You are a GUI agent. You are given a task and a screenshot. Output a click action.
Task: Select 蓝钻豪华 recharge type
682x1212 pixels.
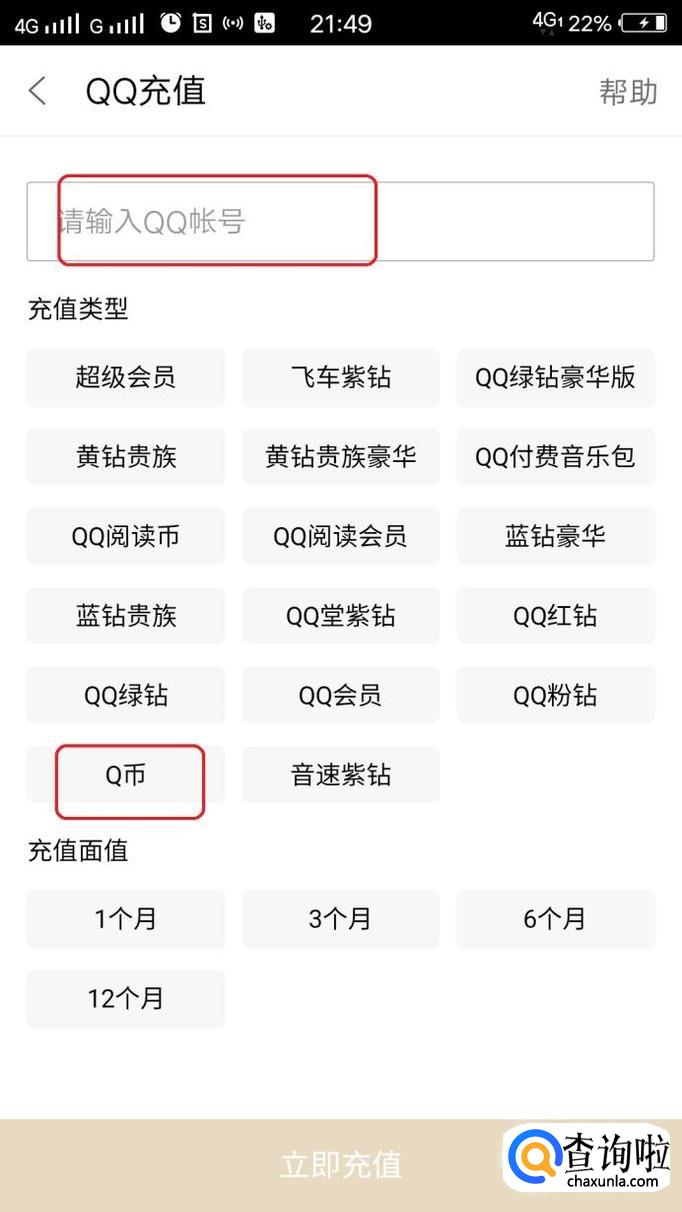(x=555, y=536)
